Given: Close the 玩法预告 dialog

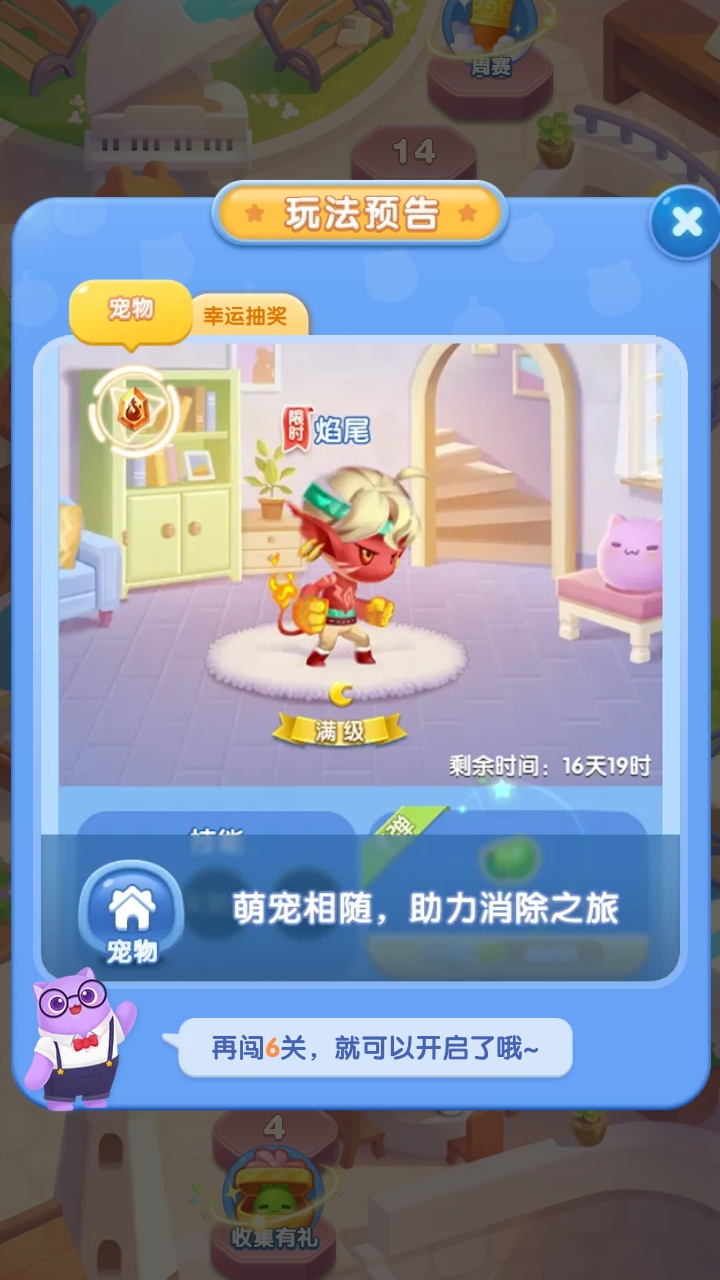Looking at the screenshot, I should pos(686,222).
